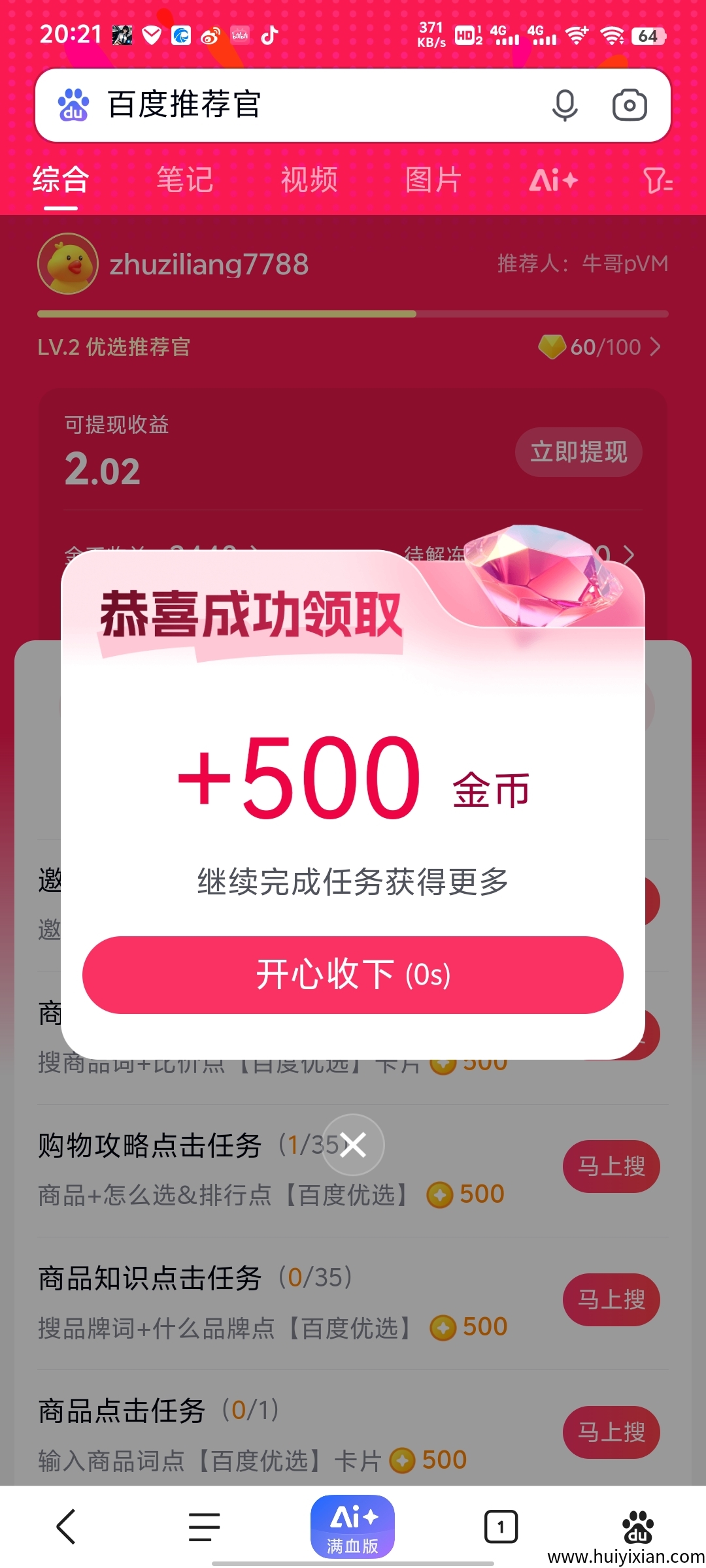The image size is (706, 1568).
Task: Tap 立即提现 to withdraw earnings
Action: click(578, 451)
